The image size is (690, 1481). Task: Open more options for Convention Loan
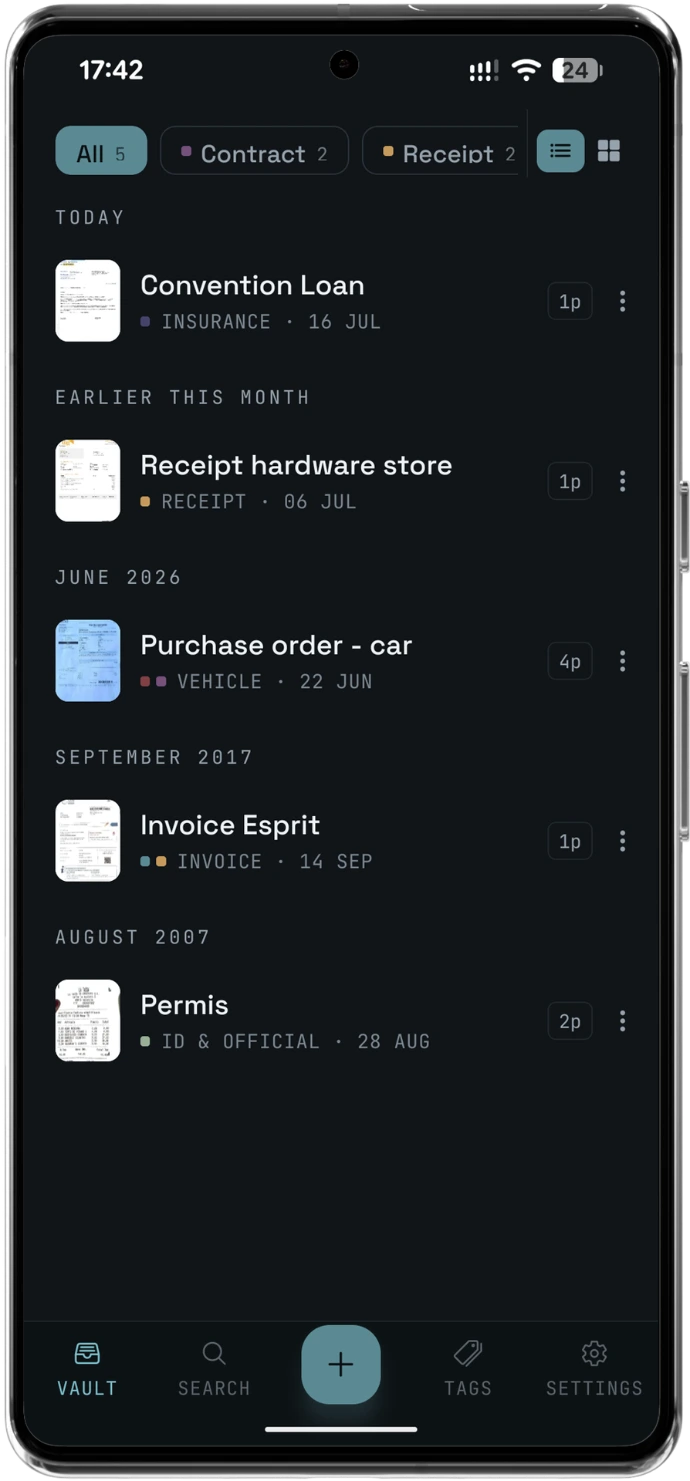pyautogui.click(x=623, y=301)
